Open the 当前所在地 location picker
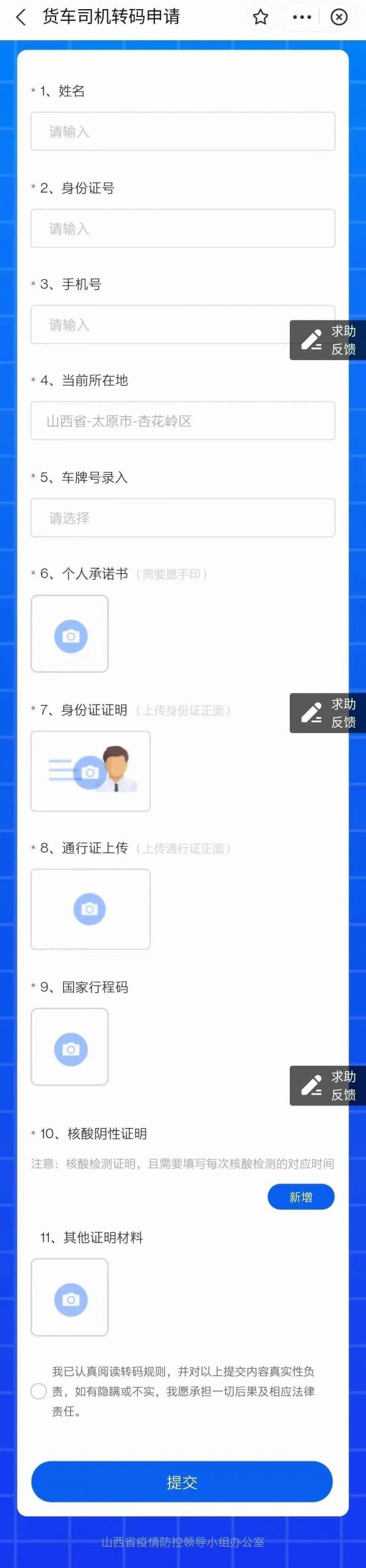Viewport: 366px width, 1568px height. [x=182, y=420]
